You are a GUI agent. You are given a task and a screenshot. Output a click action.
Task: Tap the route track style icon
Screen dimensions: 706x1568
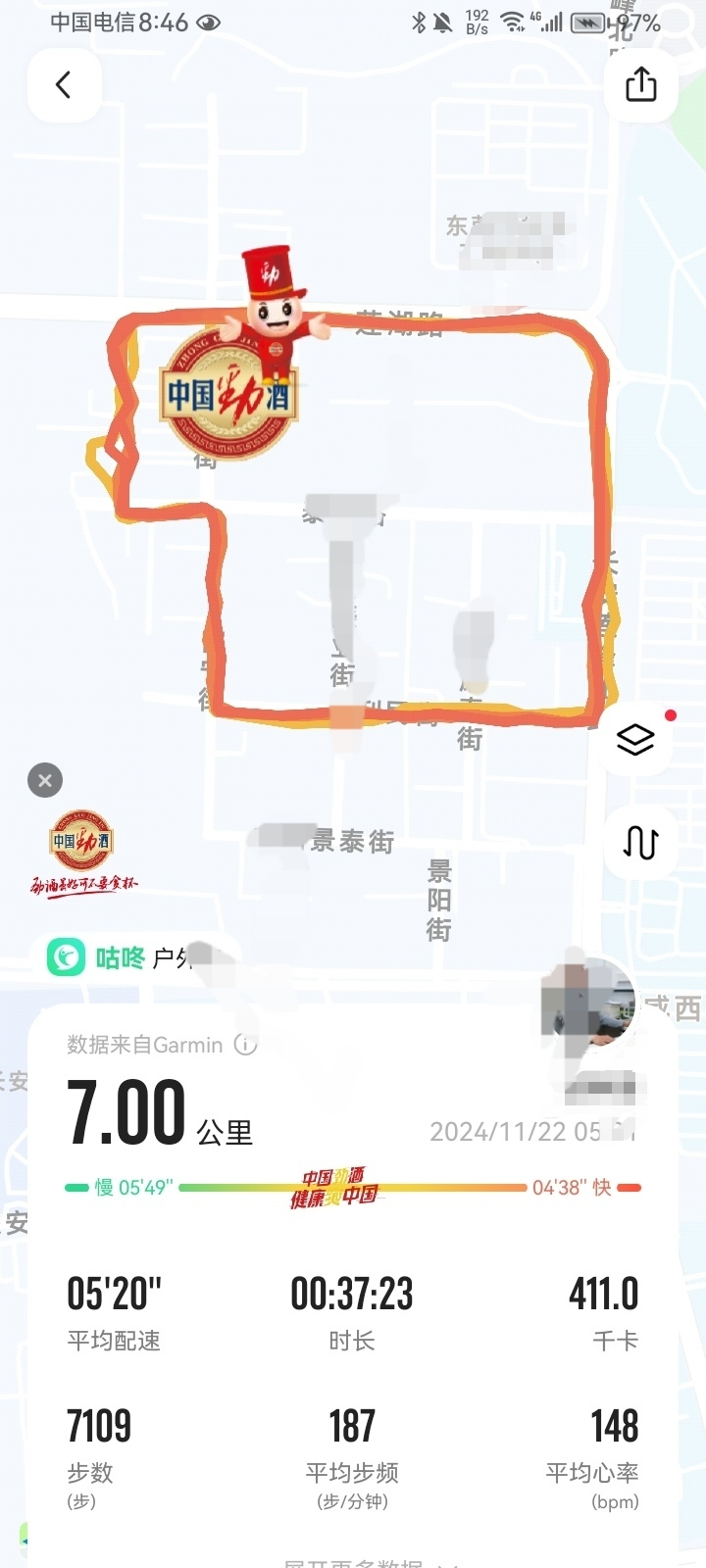(x=640, y=842)
